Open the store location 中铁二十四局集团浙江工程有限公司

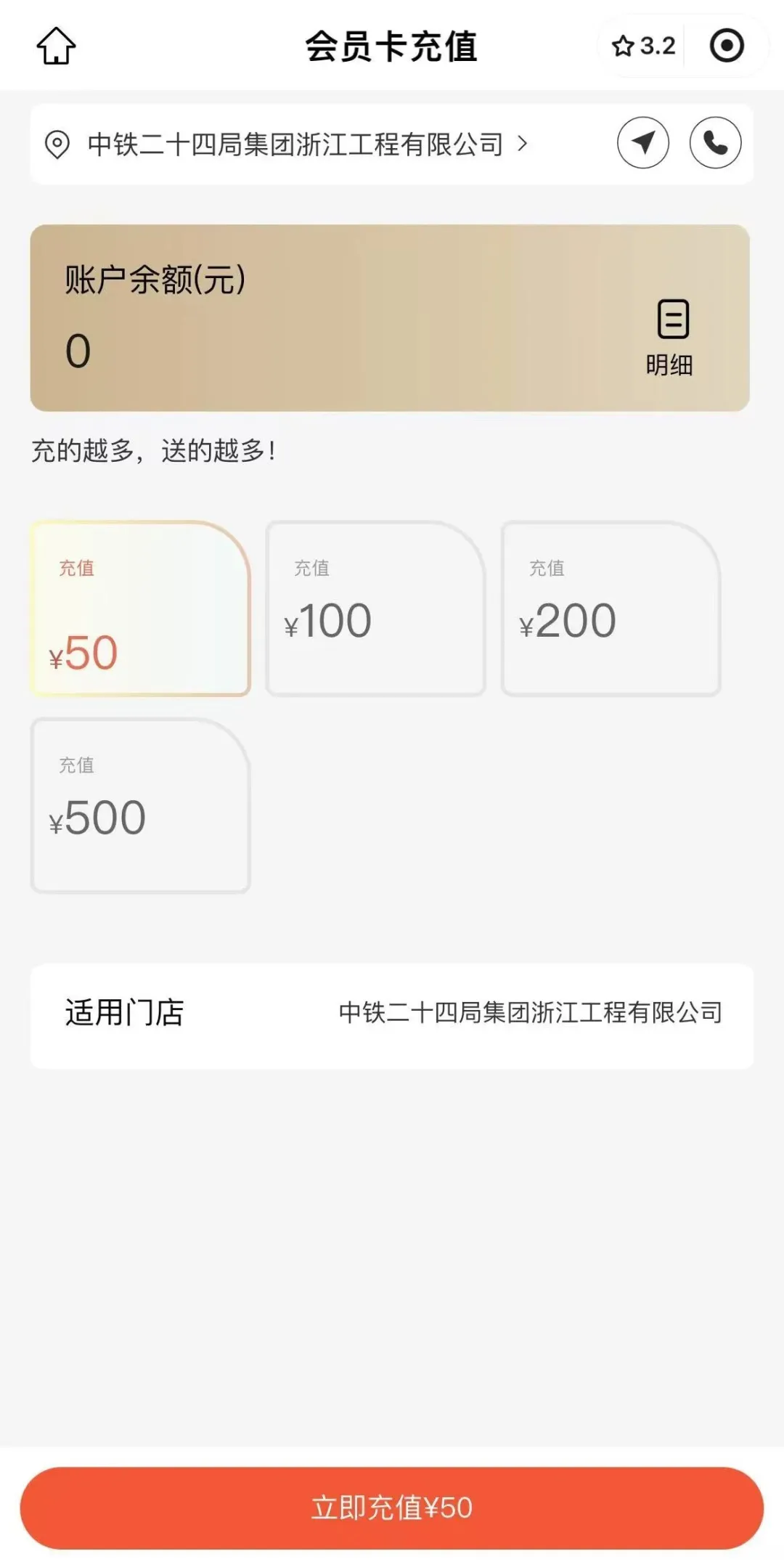click(x=294, y=145)
